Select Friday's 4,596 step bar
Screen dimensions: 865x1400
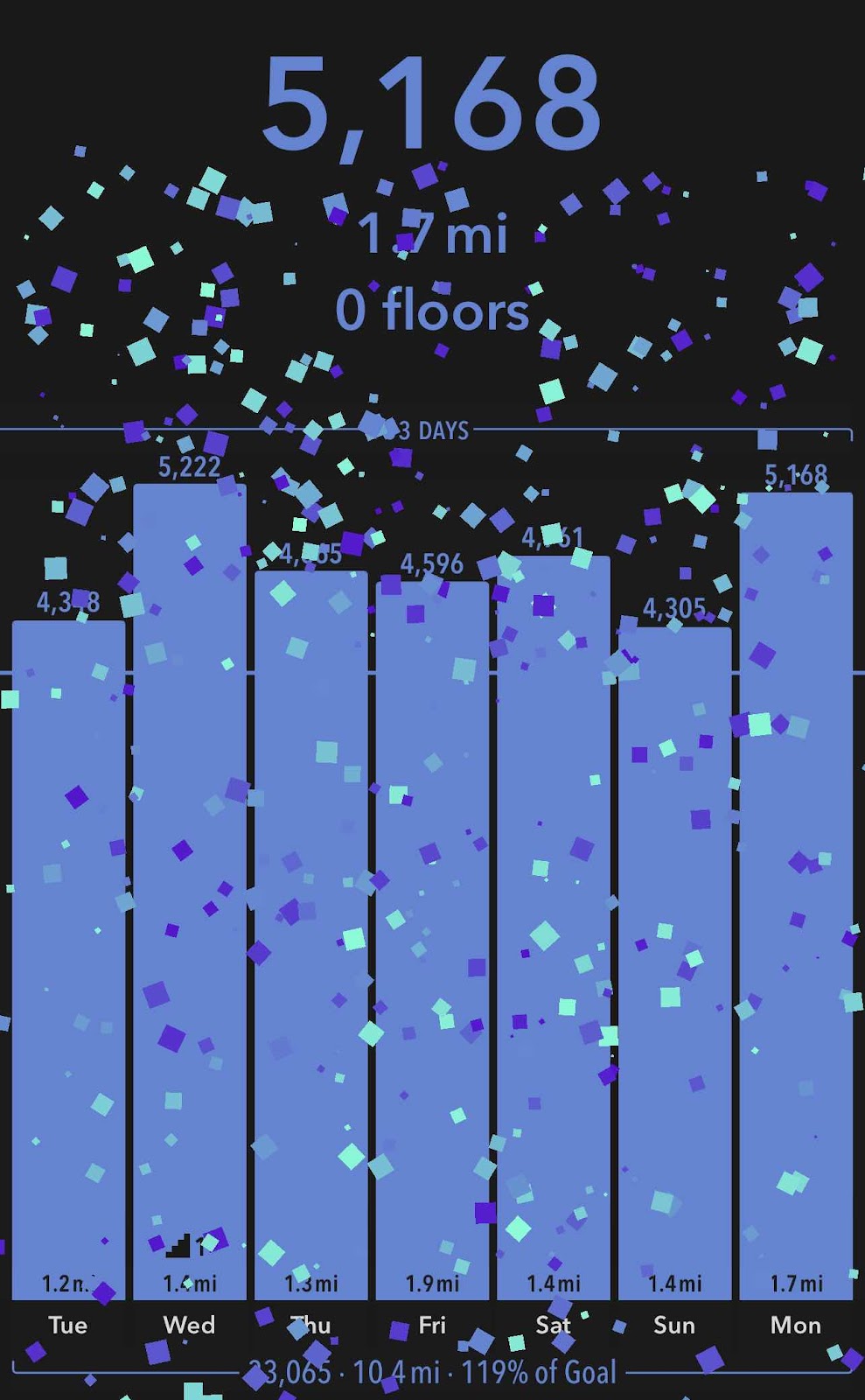(432, 940)
